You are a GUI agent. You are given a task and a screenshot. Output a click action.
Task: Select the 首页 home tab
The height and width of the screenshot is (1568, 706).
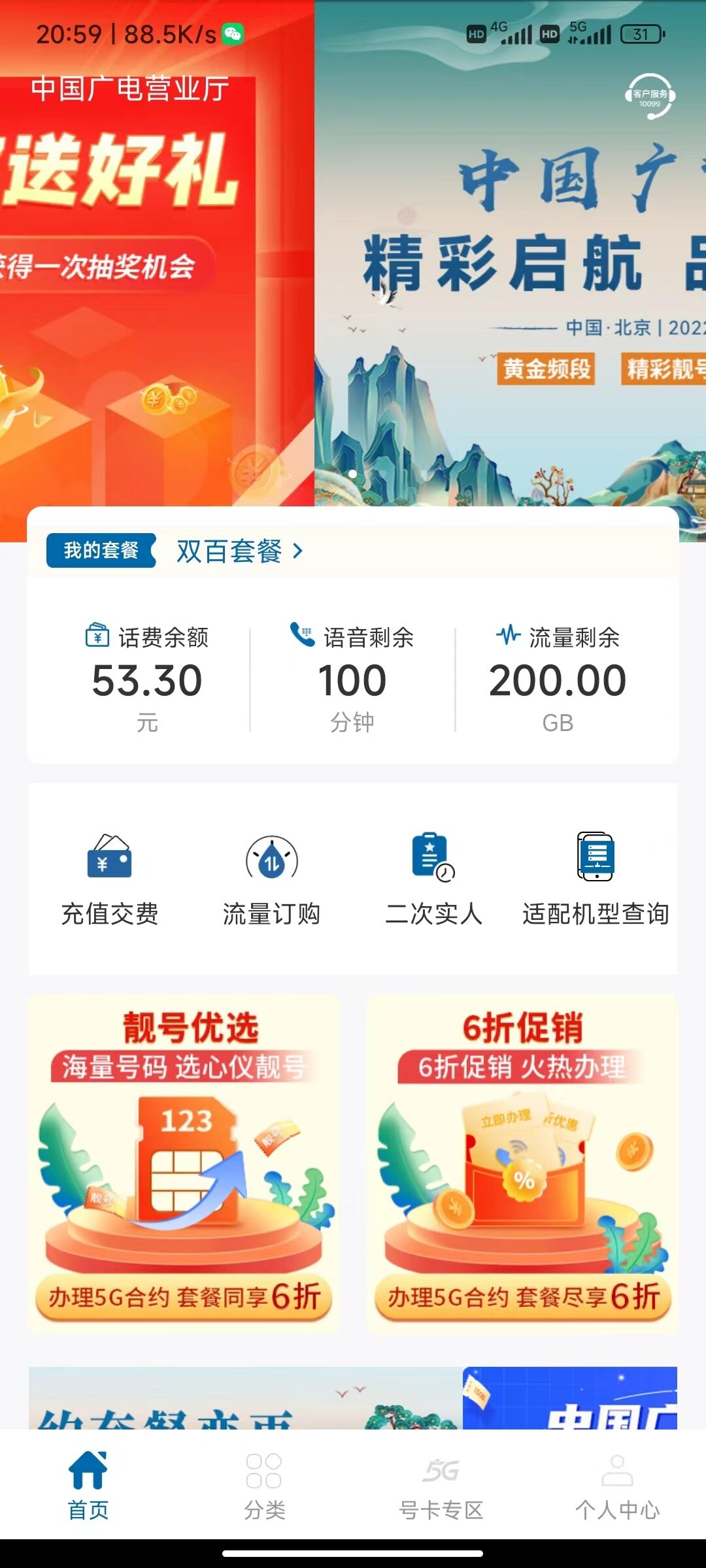[88, 1486]
